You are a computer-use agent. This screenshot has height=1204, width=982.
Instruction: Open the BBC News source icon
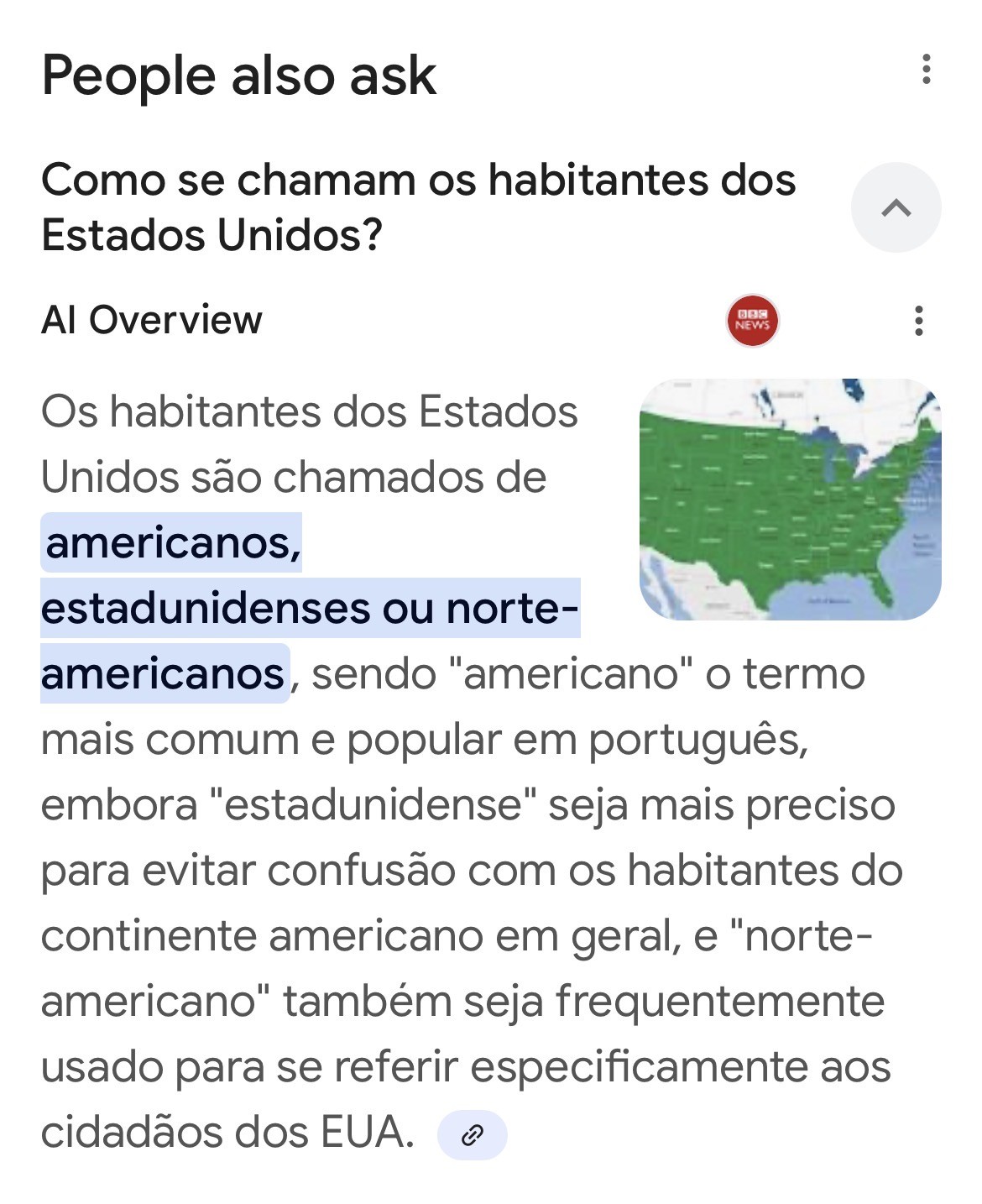752,321
